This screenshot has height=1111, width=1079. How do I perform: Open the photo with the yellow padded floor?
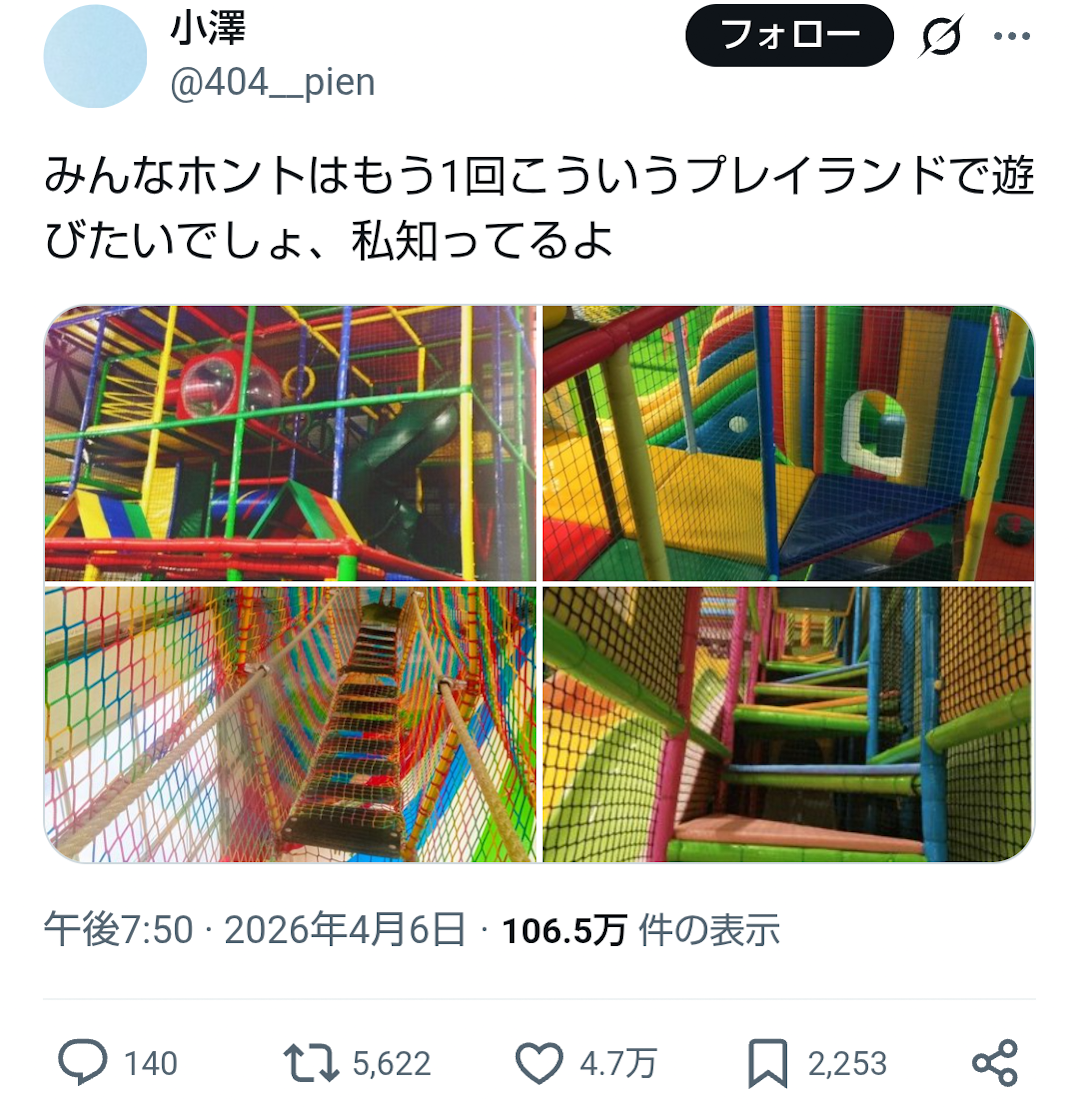(788, 443)
